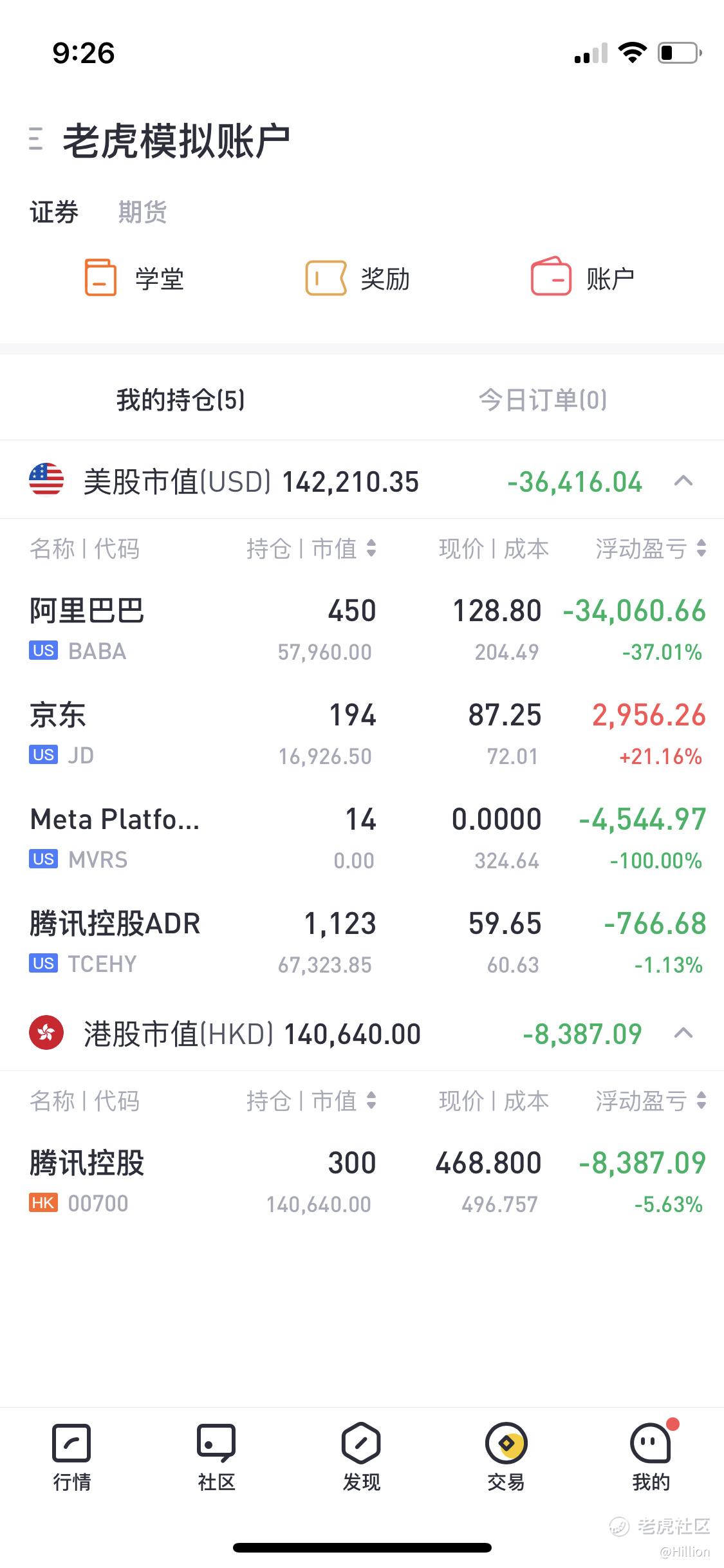Select 我的持仓(5) tab
724x1568 pixels.
coord(181,400)
